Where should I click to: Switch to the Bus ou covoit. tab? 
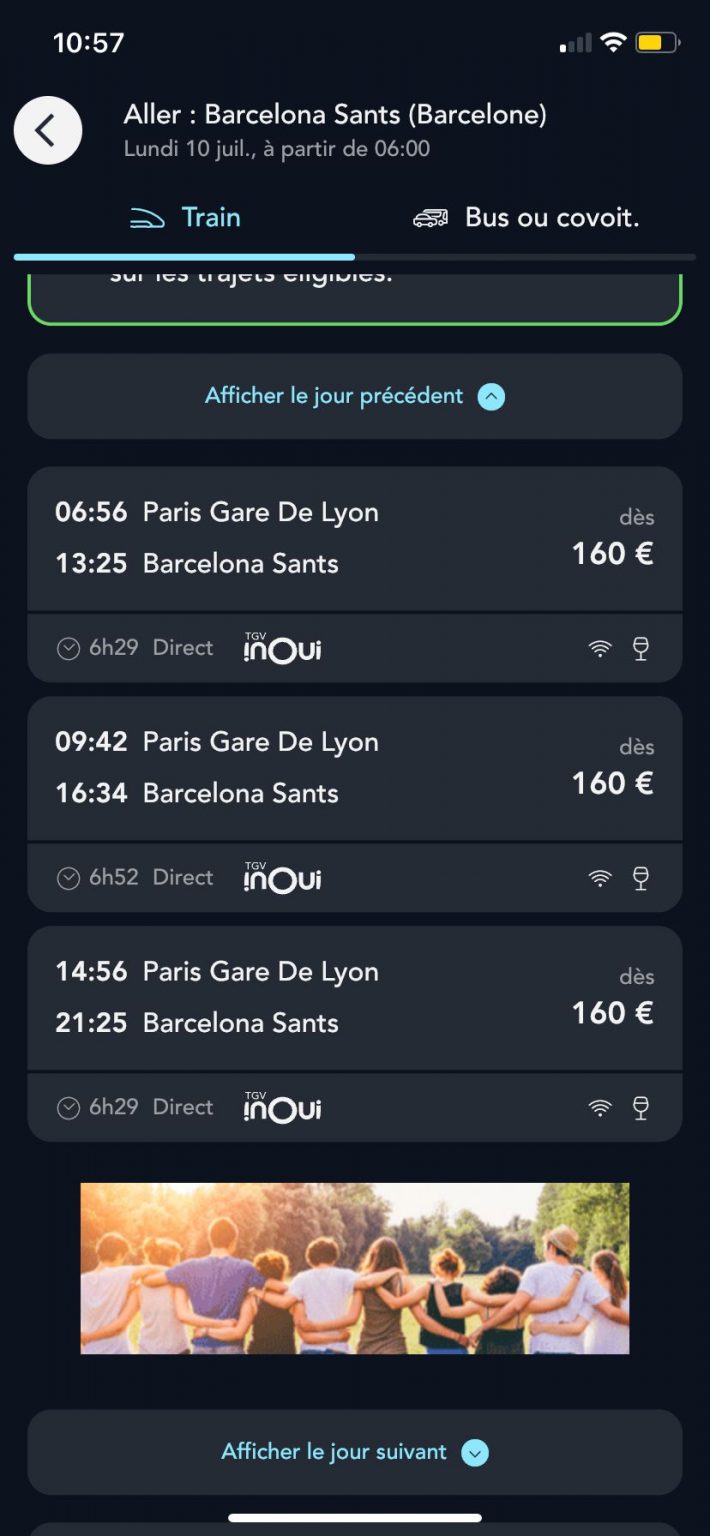[x=526, y=218]
